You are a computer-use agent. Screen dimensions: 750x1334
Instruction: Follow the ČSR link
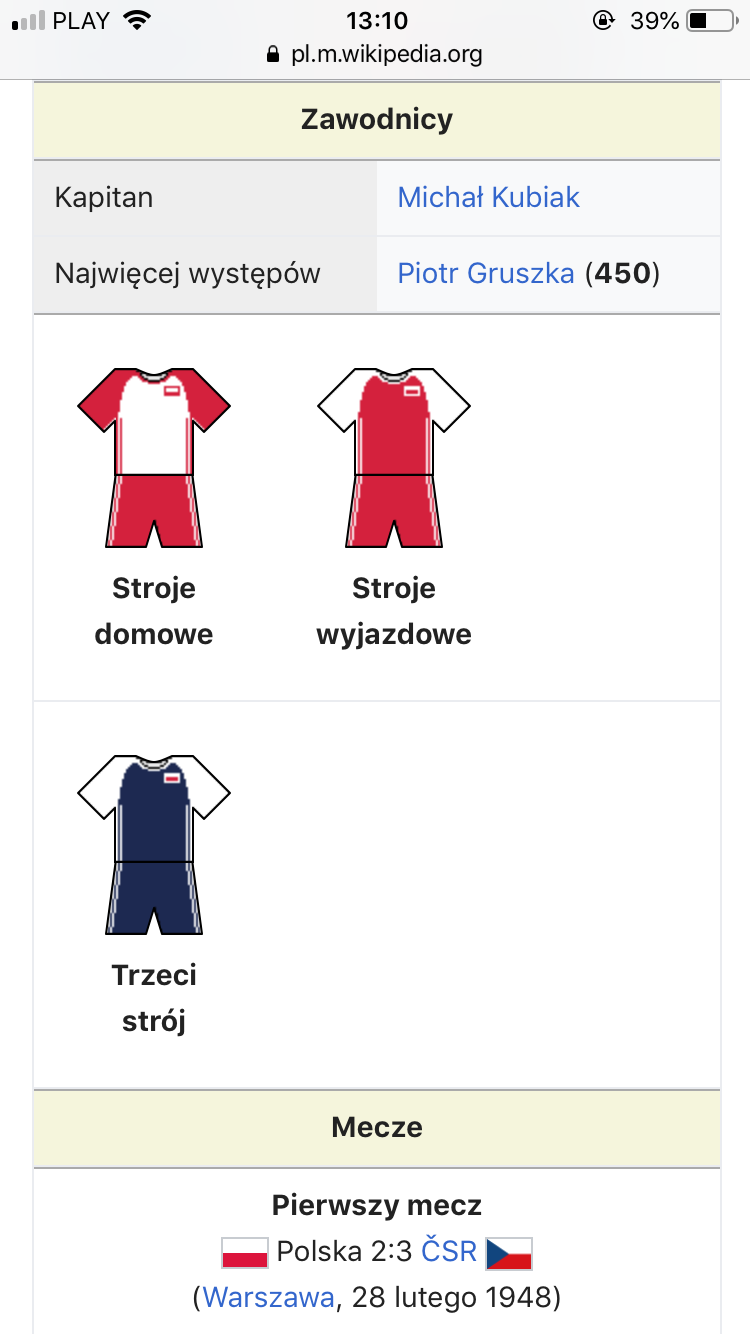coord(448,1251)
